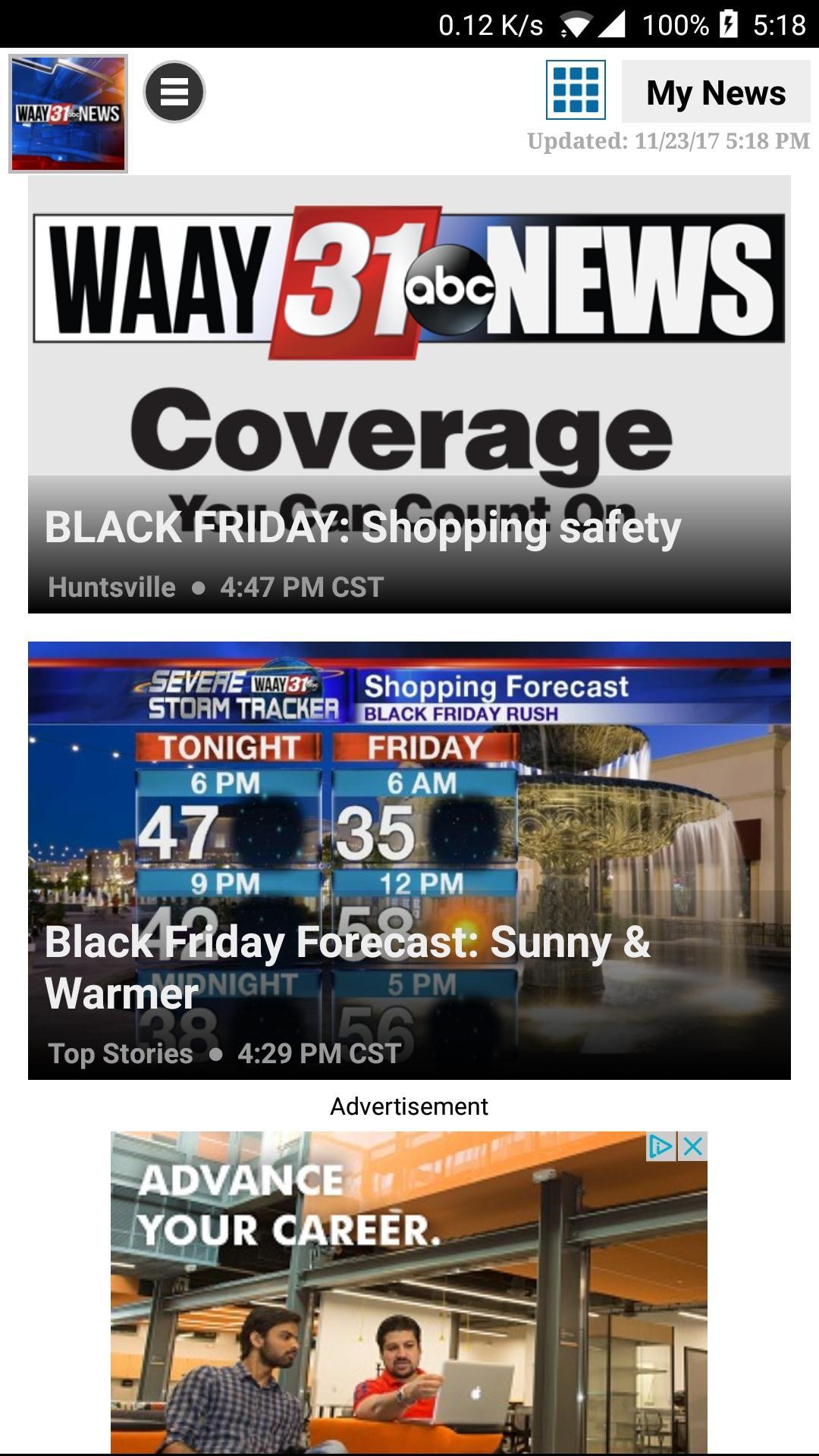The height and width of the screenshot is (1456, 819).
Task: Close the Advance Your Career ad
Action: click(693, 1147)
